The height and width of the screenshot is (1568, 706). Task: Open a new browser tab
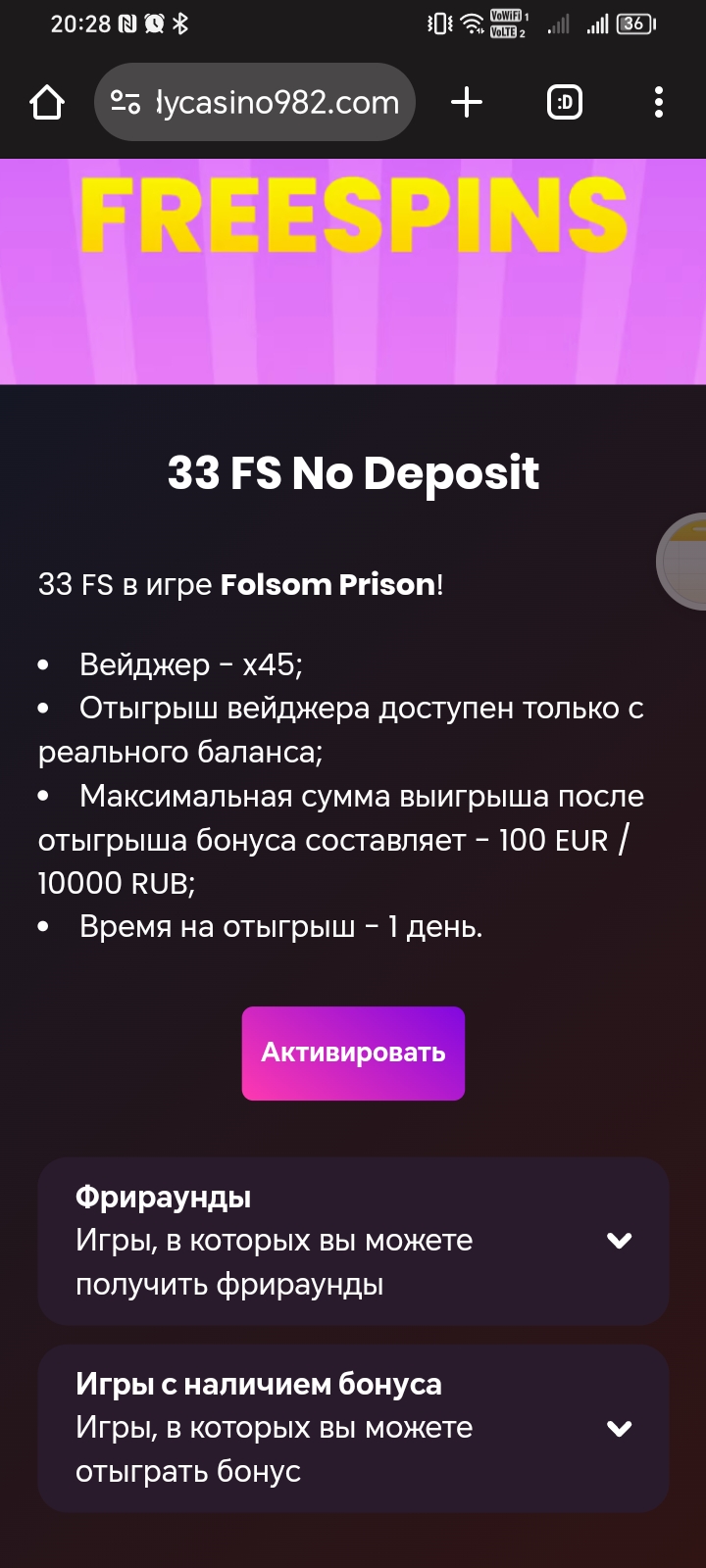point(467,102)
